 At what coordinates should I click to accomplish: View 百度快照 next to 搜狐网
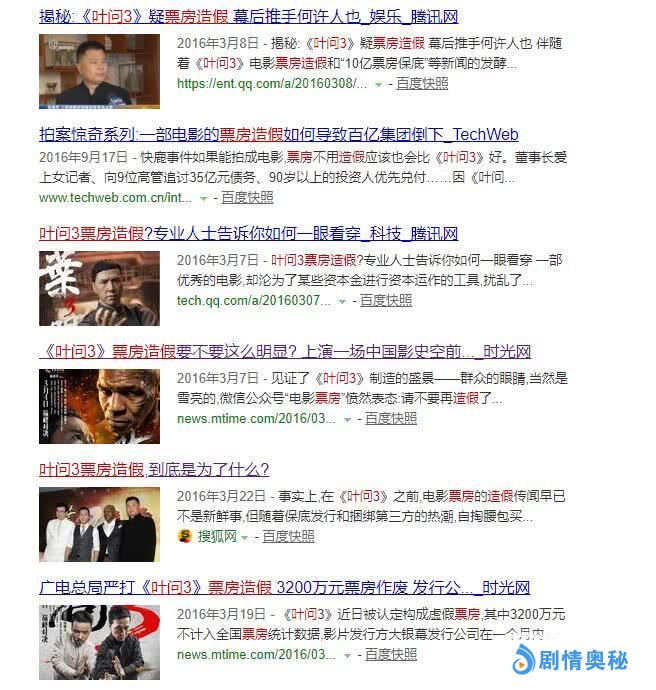288,536
